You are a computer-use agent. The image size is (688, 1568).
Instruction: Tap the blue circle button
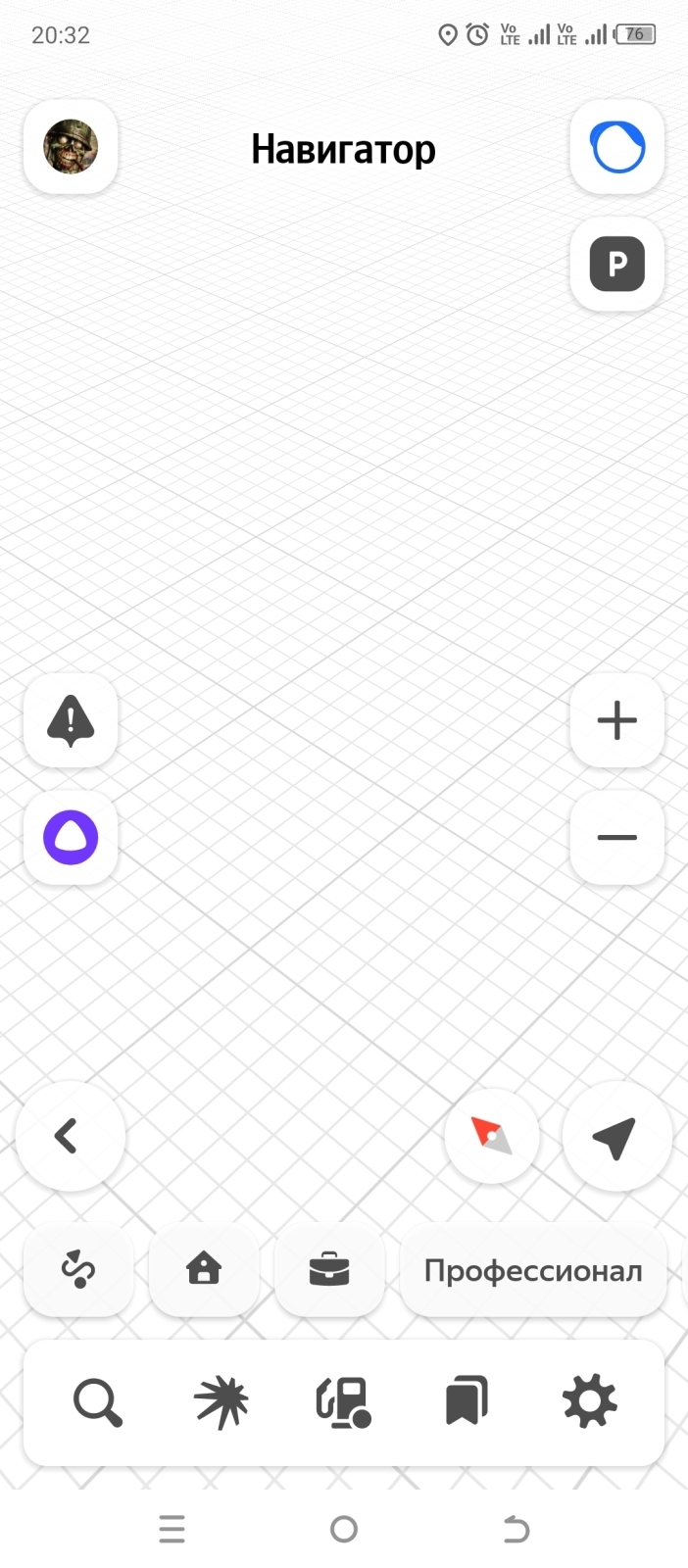click(617, 147)
